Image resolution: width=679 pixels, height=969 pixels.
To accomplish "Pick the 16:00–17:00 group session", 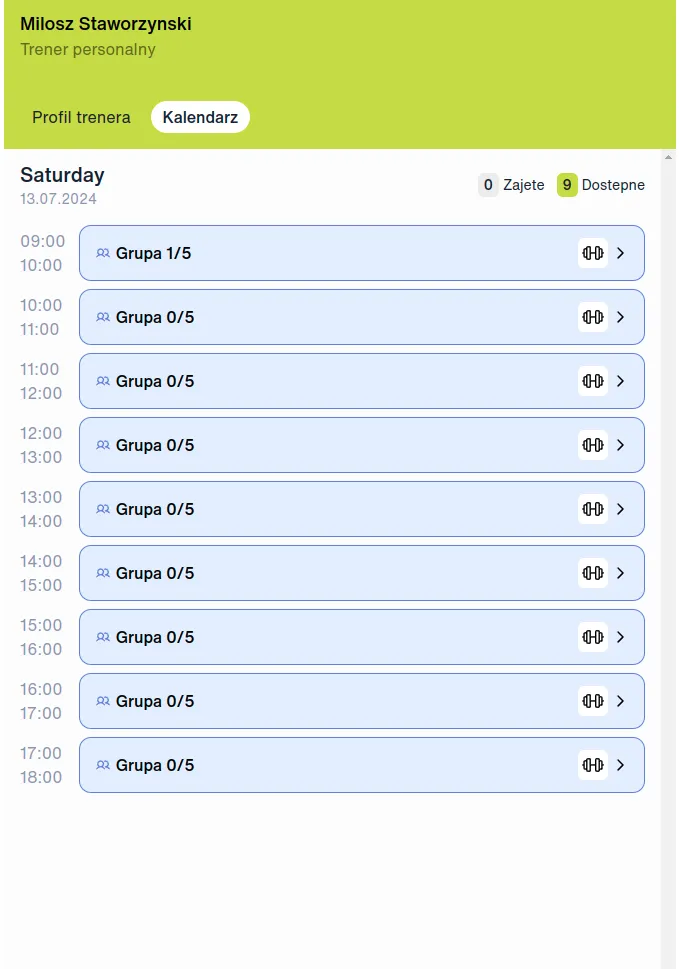I will tap(361, 701).
